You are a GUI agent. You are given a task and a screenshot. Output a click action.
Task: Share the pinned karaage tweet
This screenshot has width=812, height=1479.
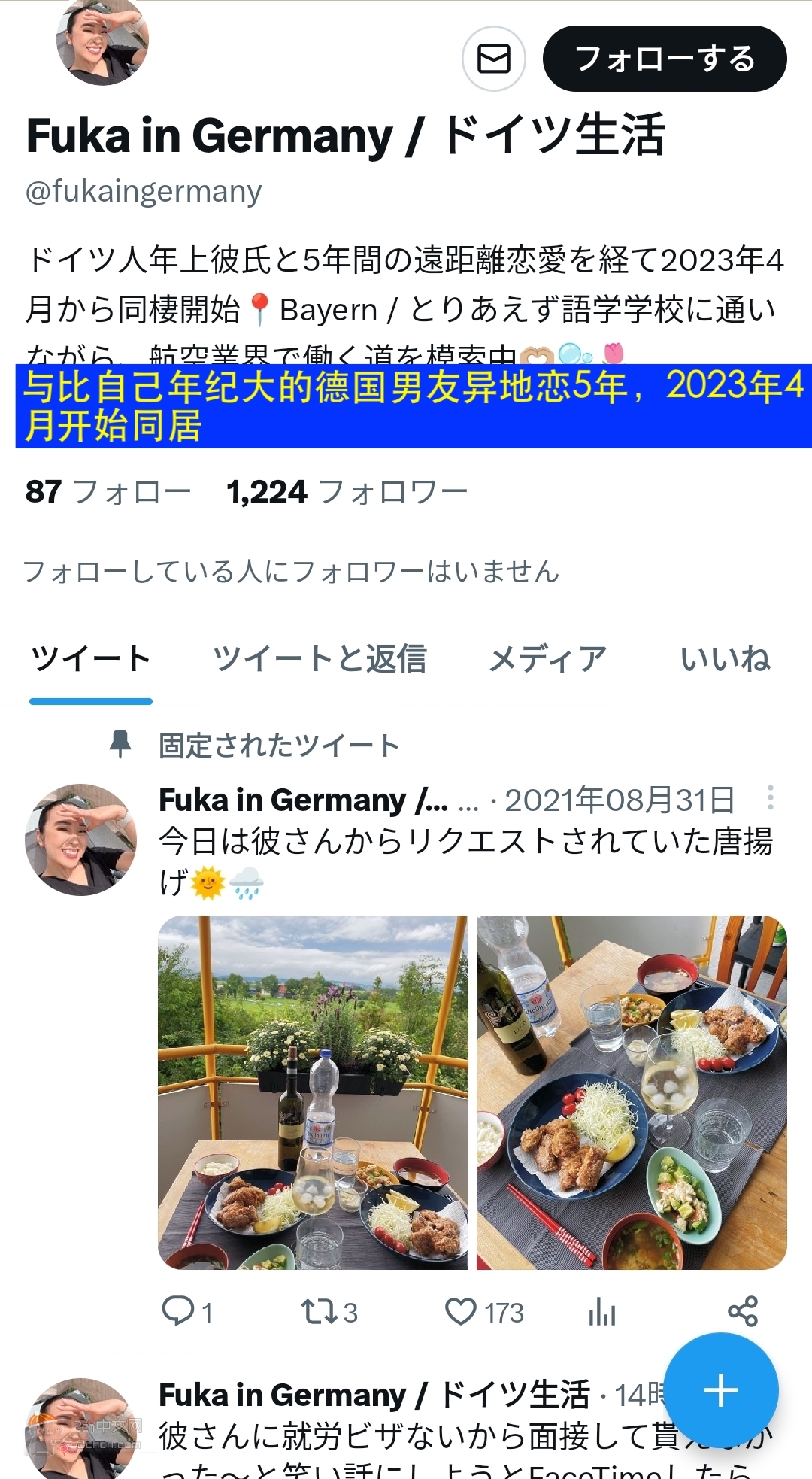tap(743, 1312)
